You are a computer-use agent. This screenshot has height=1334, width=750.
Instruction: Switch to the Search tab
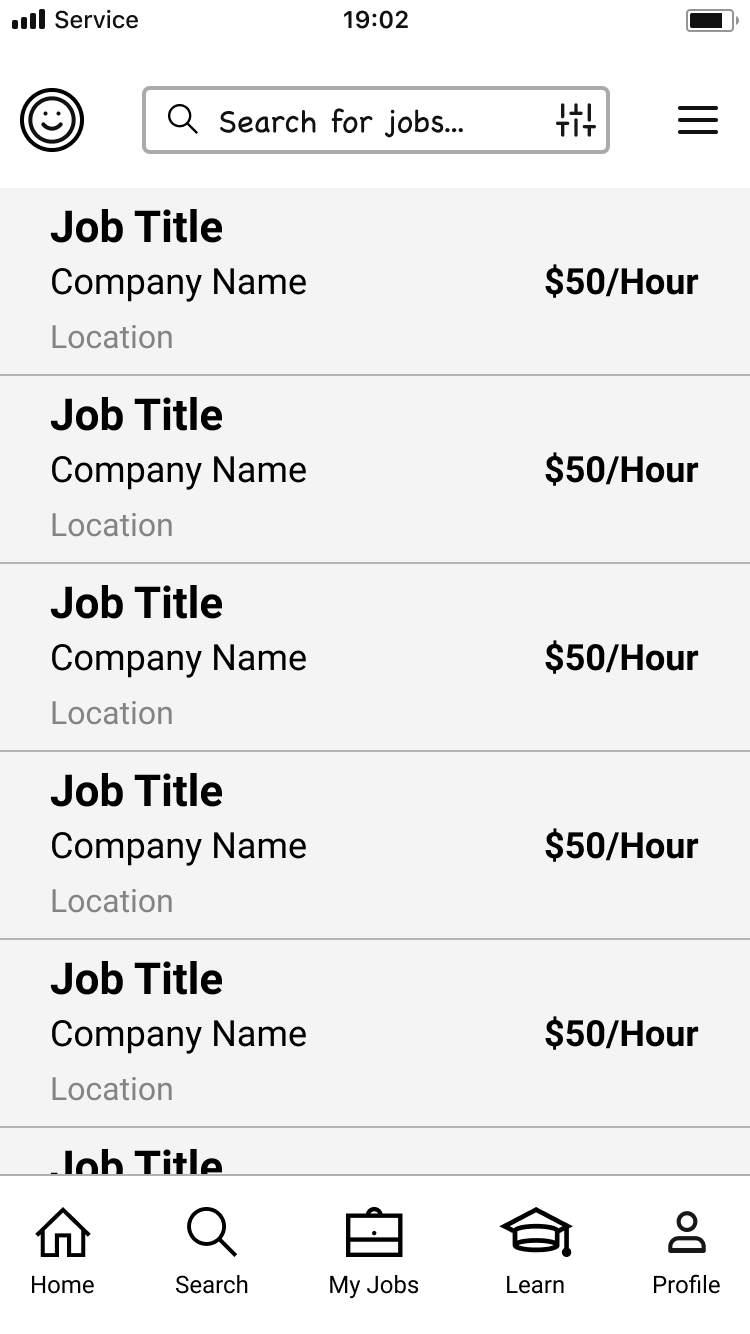coord(211,1251)
